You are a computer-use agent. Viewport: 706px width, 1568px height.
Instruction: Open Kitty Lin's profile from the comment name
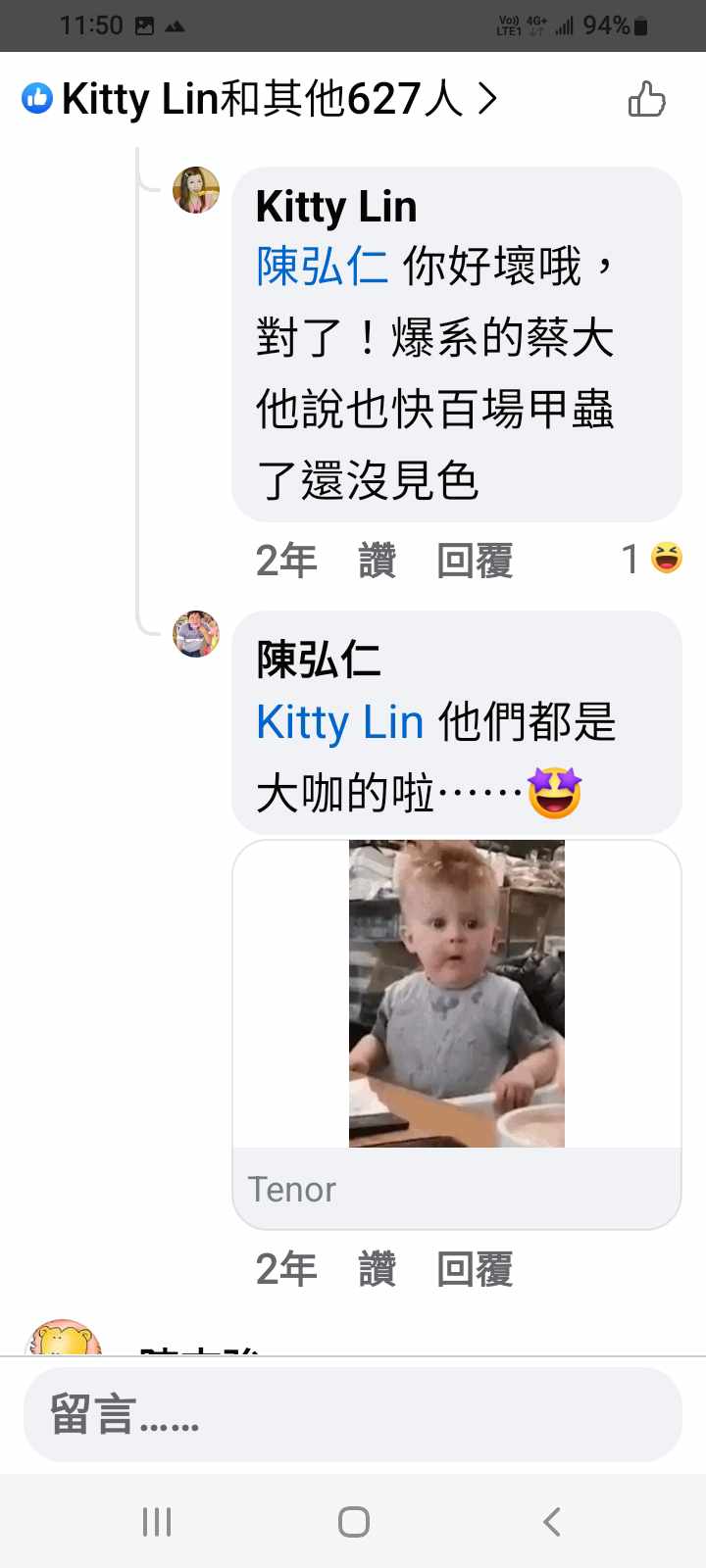pyautogui.click(x=336, y=207)
